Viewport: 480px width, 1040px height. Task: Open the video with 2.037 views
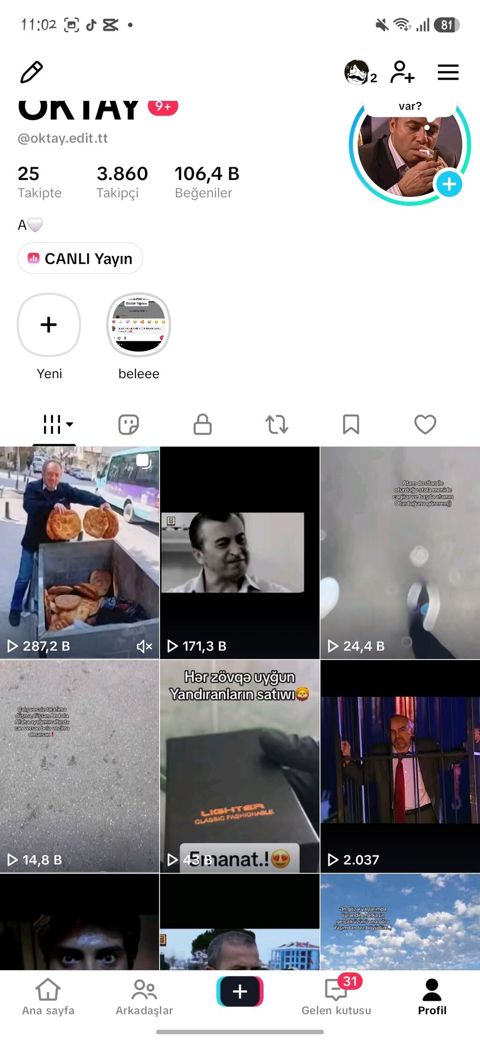(x=400, y=766)
